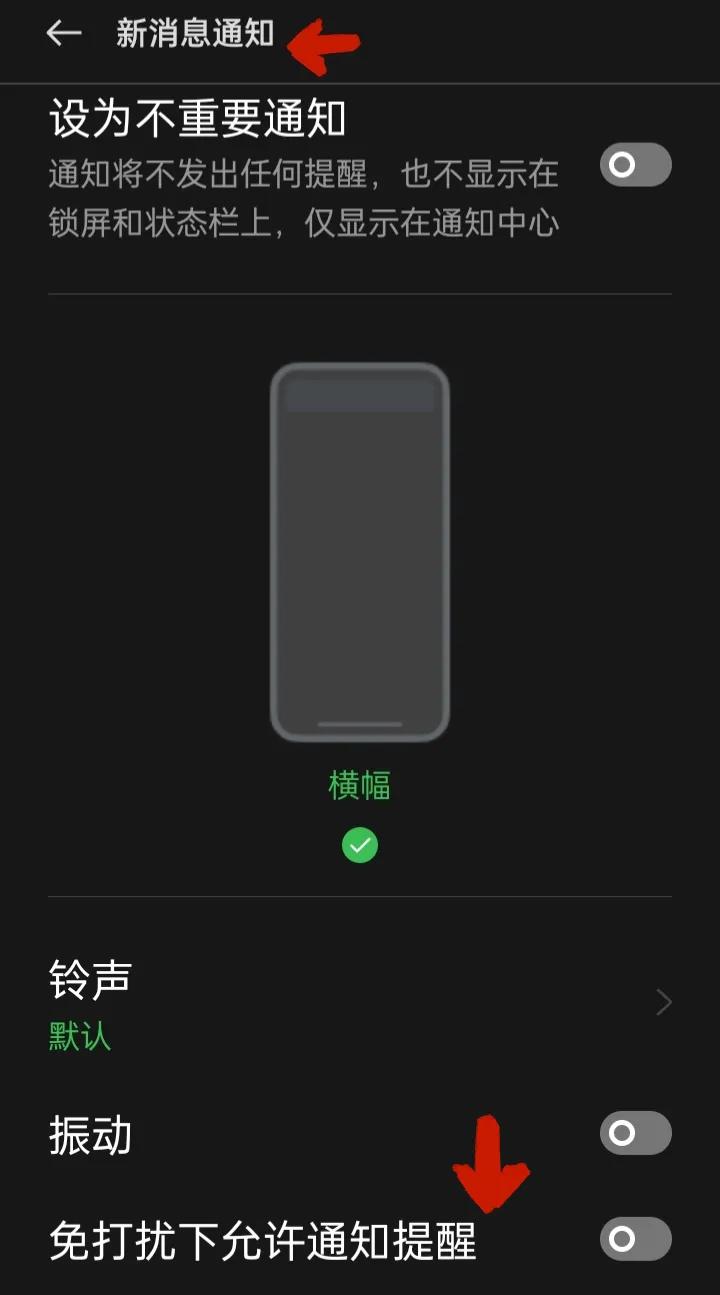
Task: Tap the 横幅 label under the preview
Action: (x=360, y=786)
